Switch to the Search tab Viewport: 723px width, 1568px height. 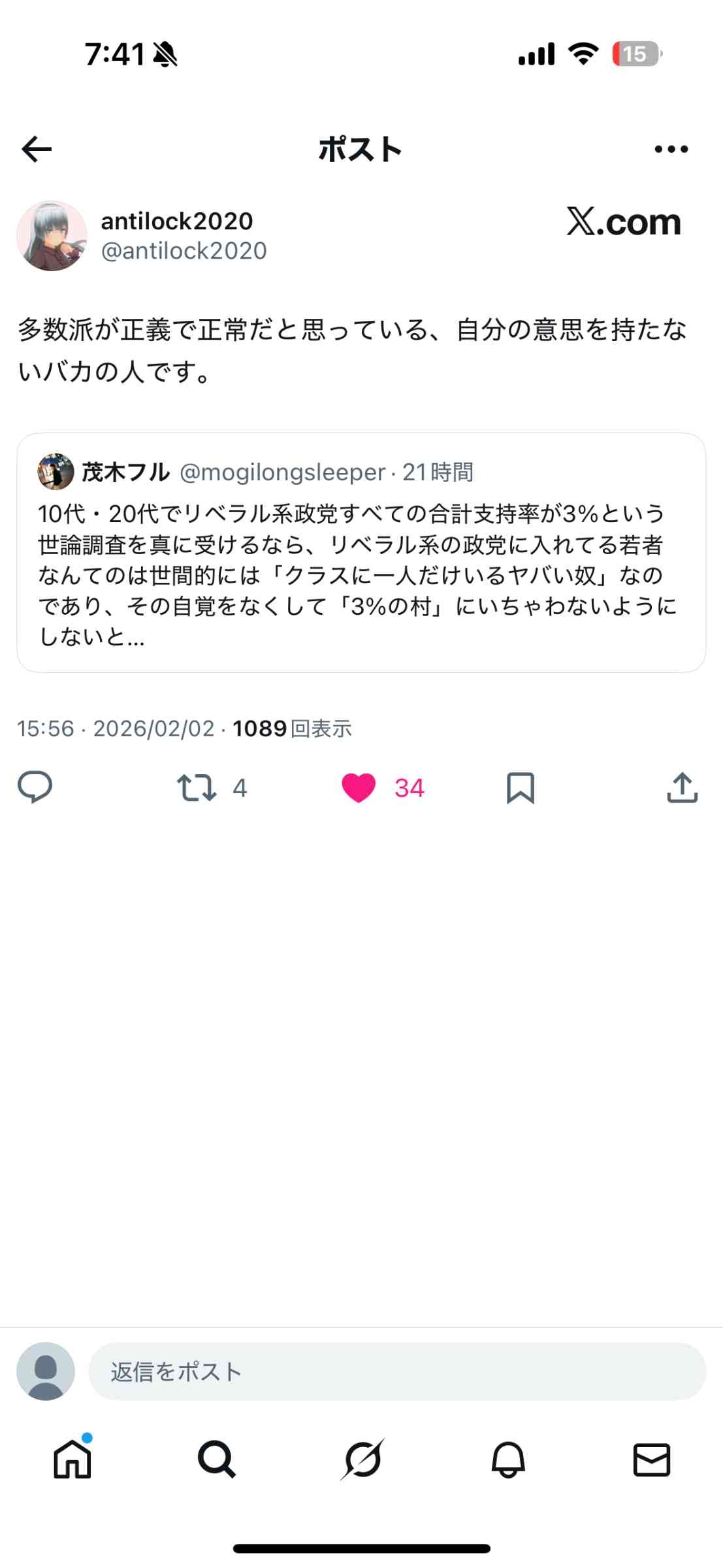216,1459
